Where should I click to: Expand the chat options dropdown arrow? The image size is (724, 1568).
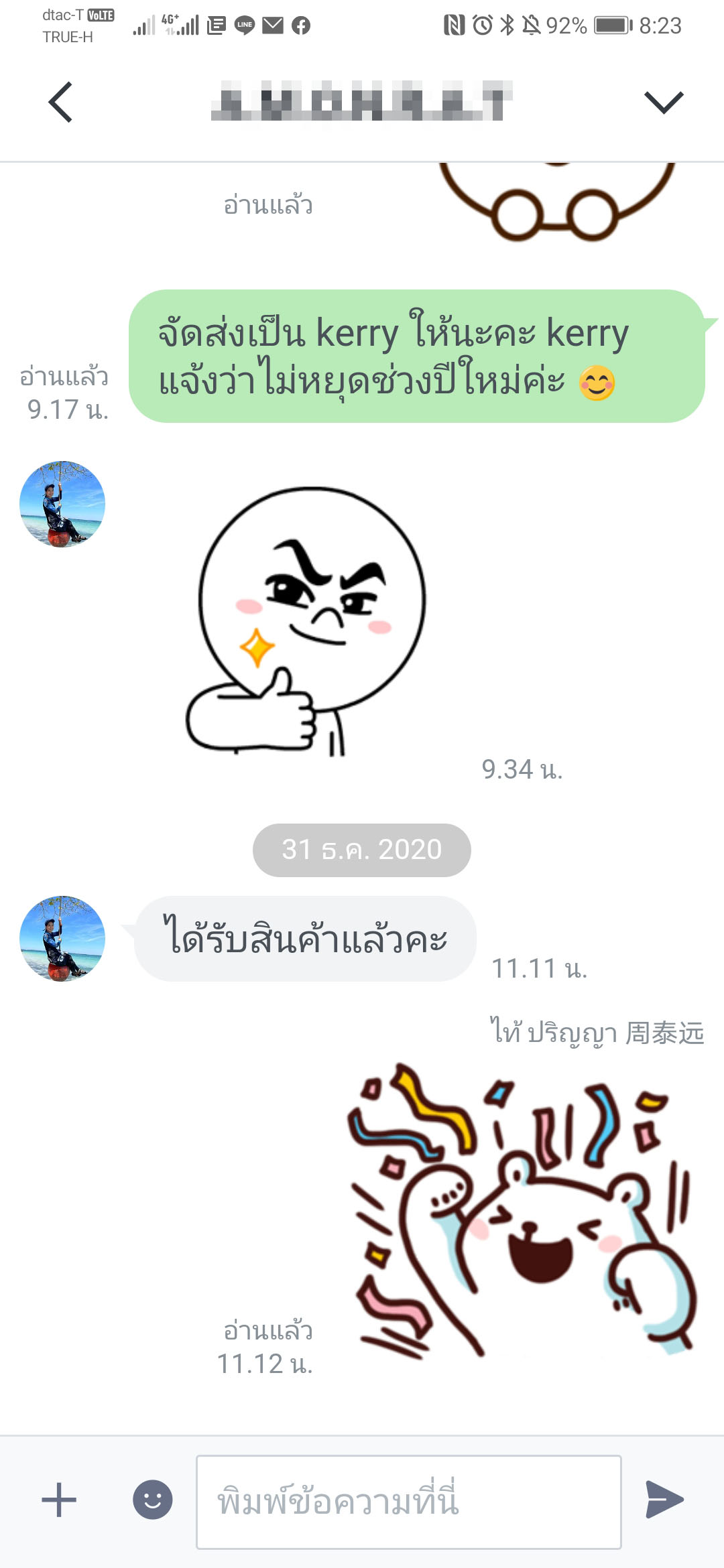click(664, 103)
